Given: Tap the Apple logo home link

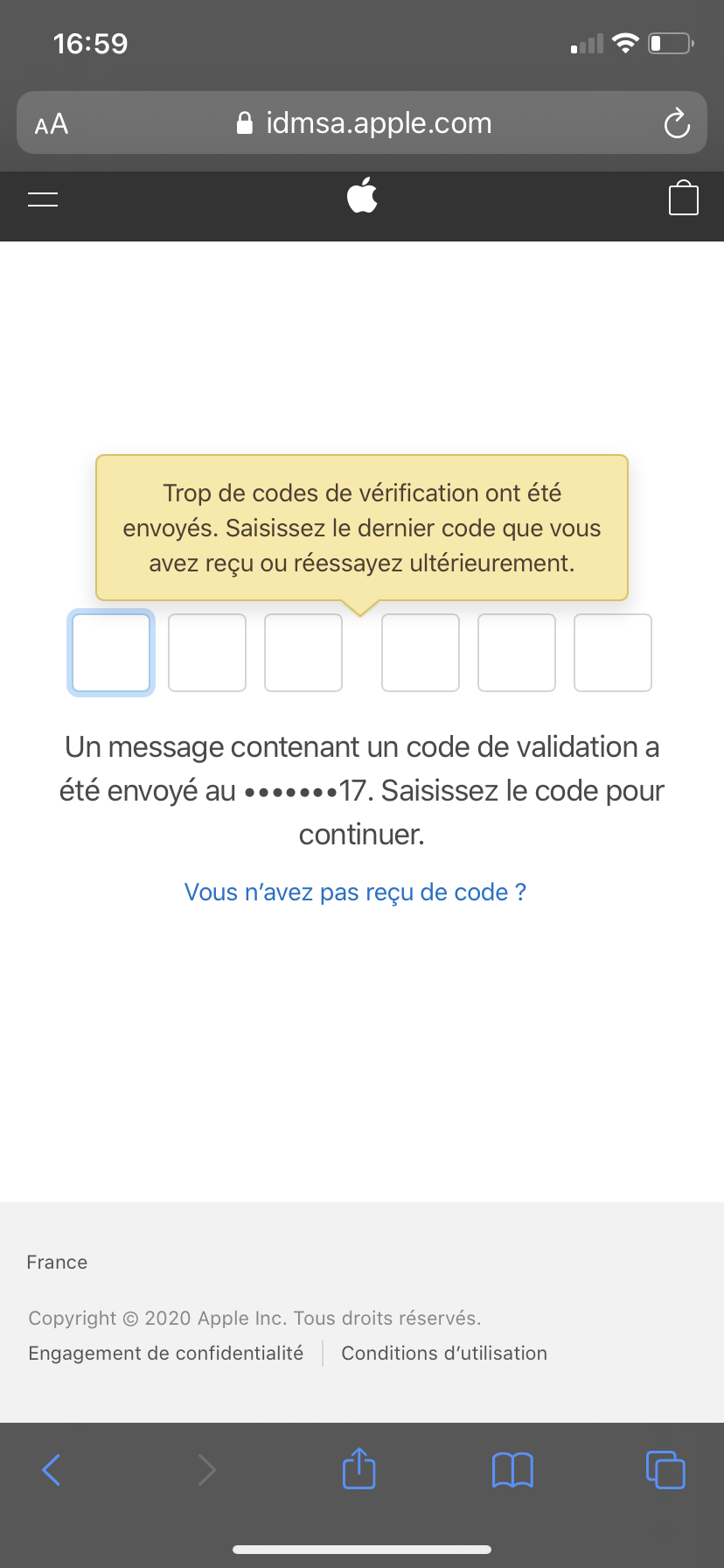Looking at the screenshot, I should [x=362, y=196].
